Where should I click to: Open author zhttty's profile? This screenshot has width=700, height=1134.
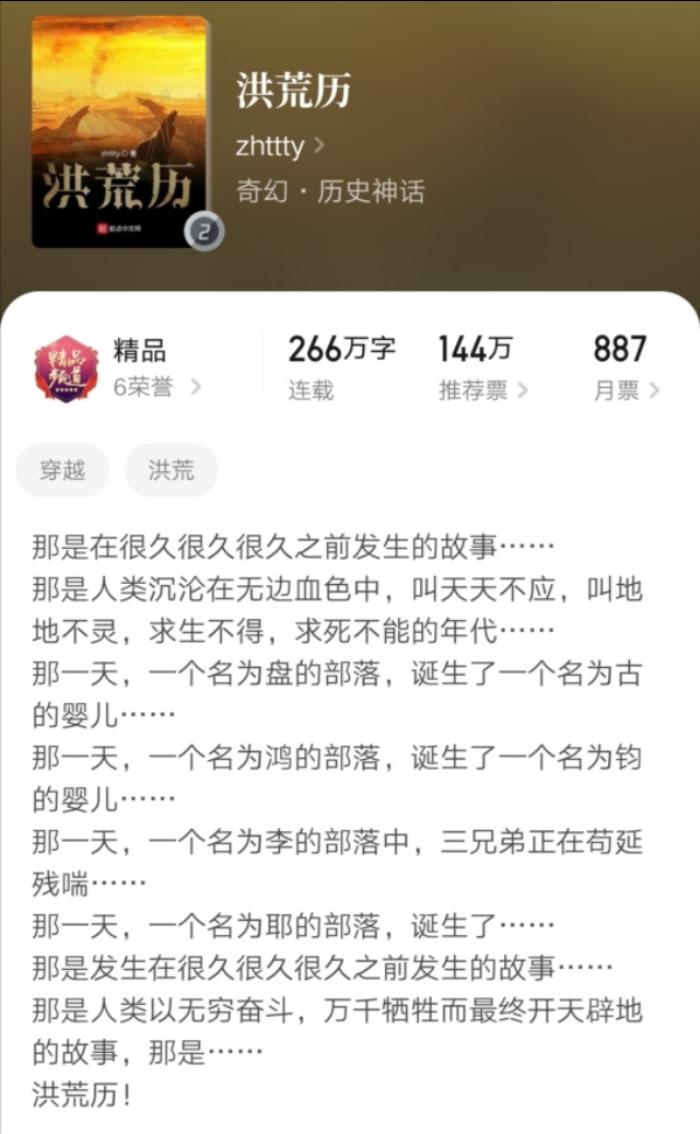279,146
